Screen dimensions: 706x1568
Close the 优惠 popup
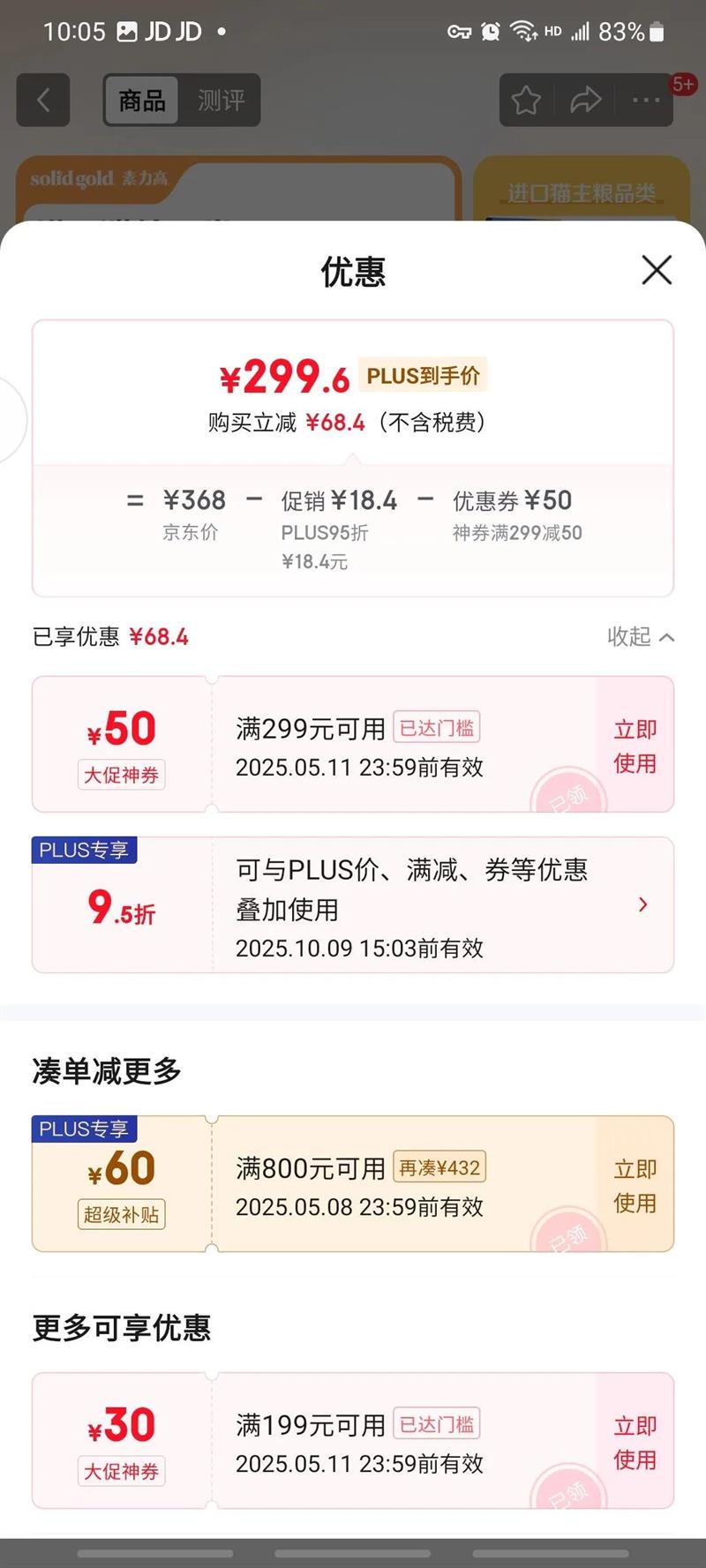(657, 270)
